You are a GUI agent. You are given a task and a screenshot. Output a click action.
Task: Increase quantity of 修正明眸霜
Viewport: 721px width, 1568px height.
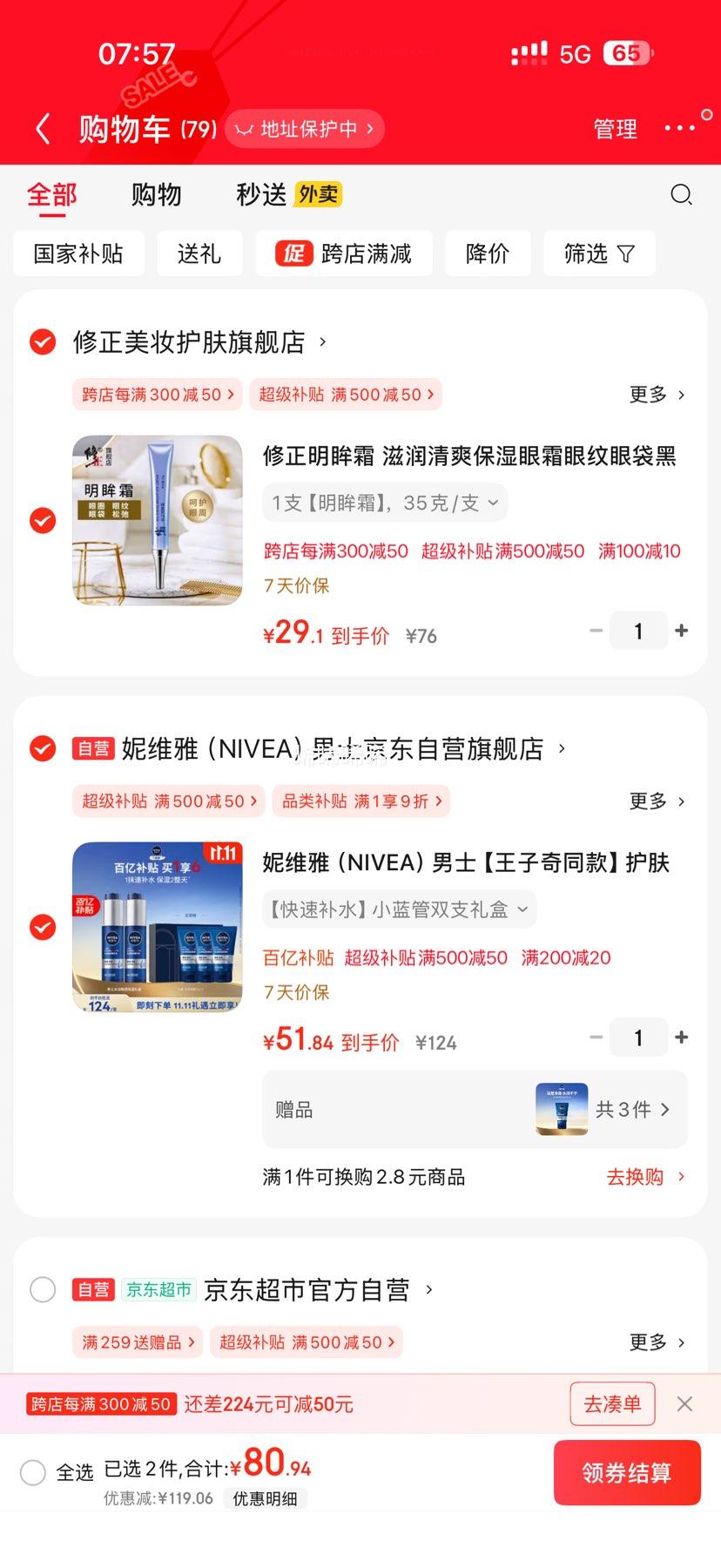[682, 631]
